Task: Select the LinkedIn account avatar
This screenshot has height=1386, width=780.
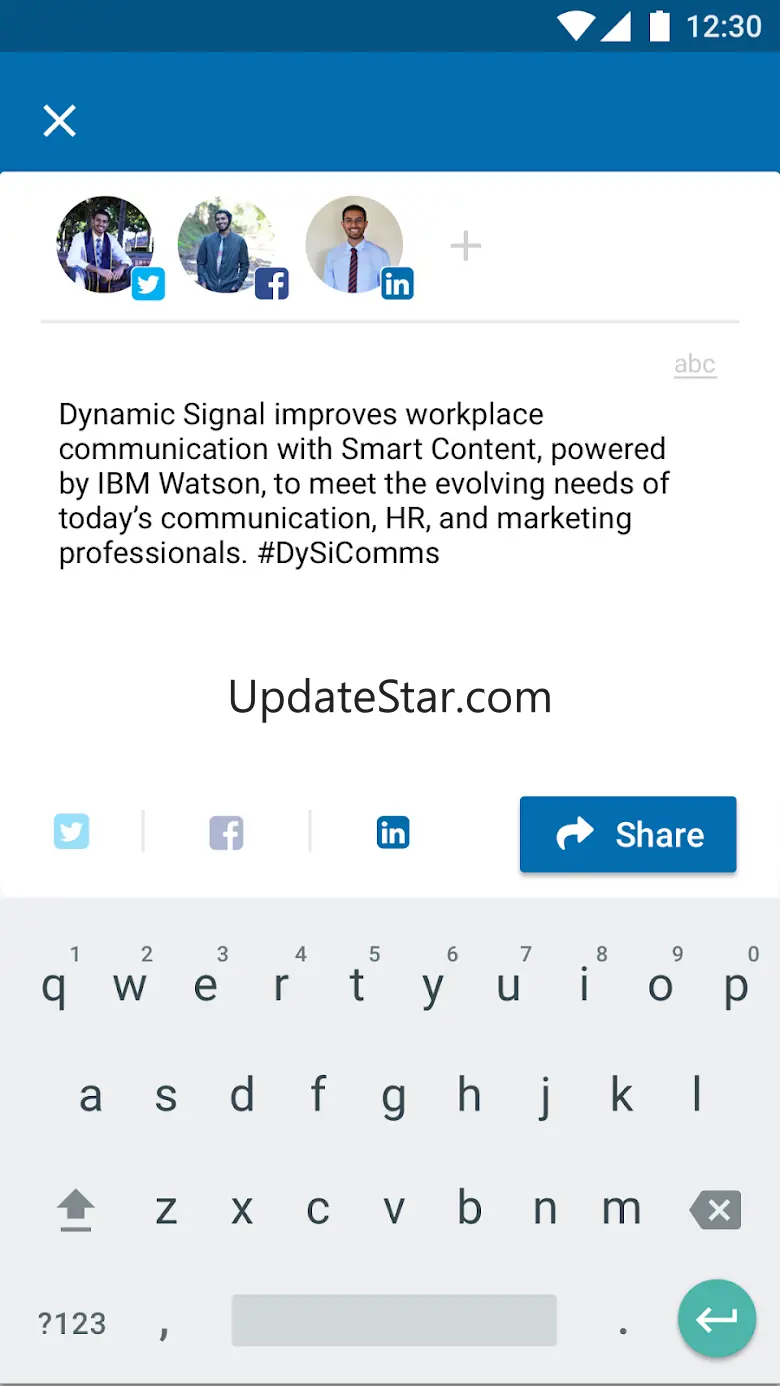Action: [354, 245]
